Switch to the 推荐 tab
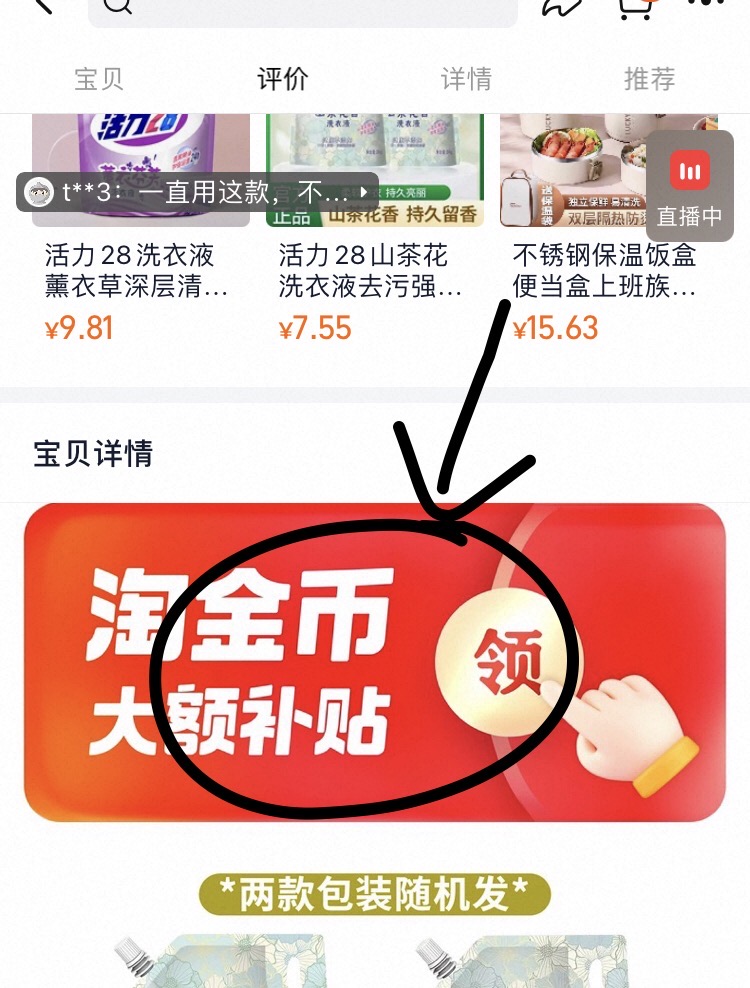 tap(649, 79)
